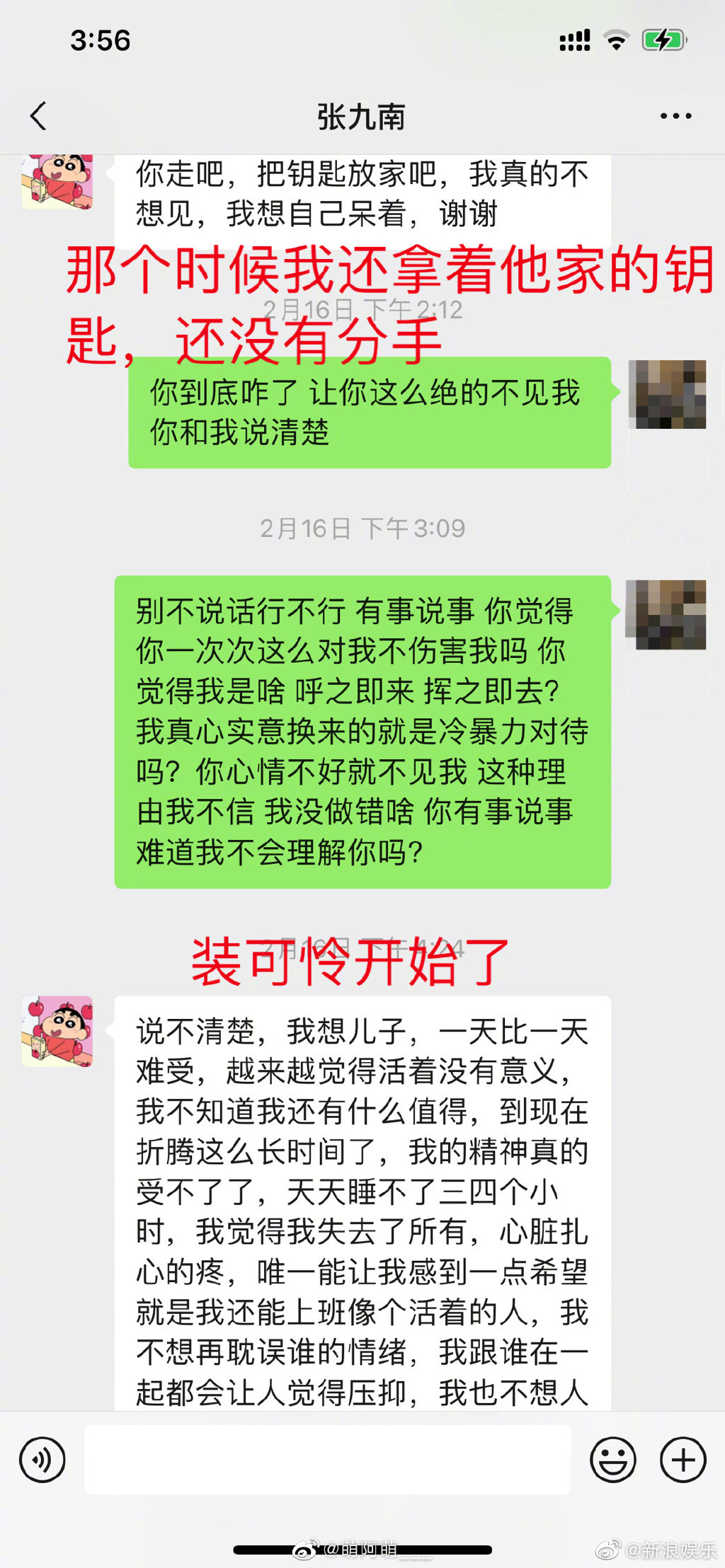
Task: Open own pixelated avatar beside 你到底咋了 message
Action: [668, 394]
